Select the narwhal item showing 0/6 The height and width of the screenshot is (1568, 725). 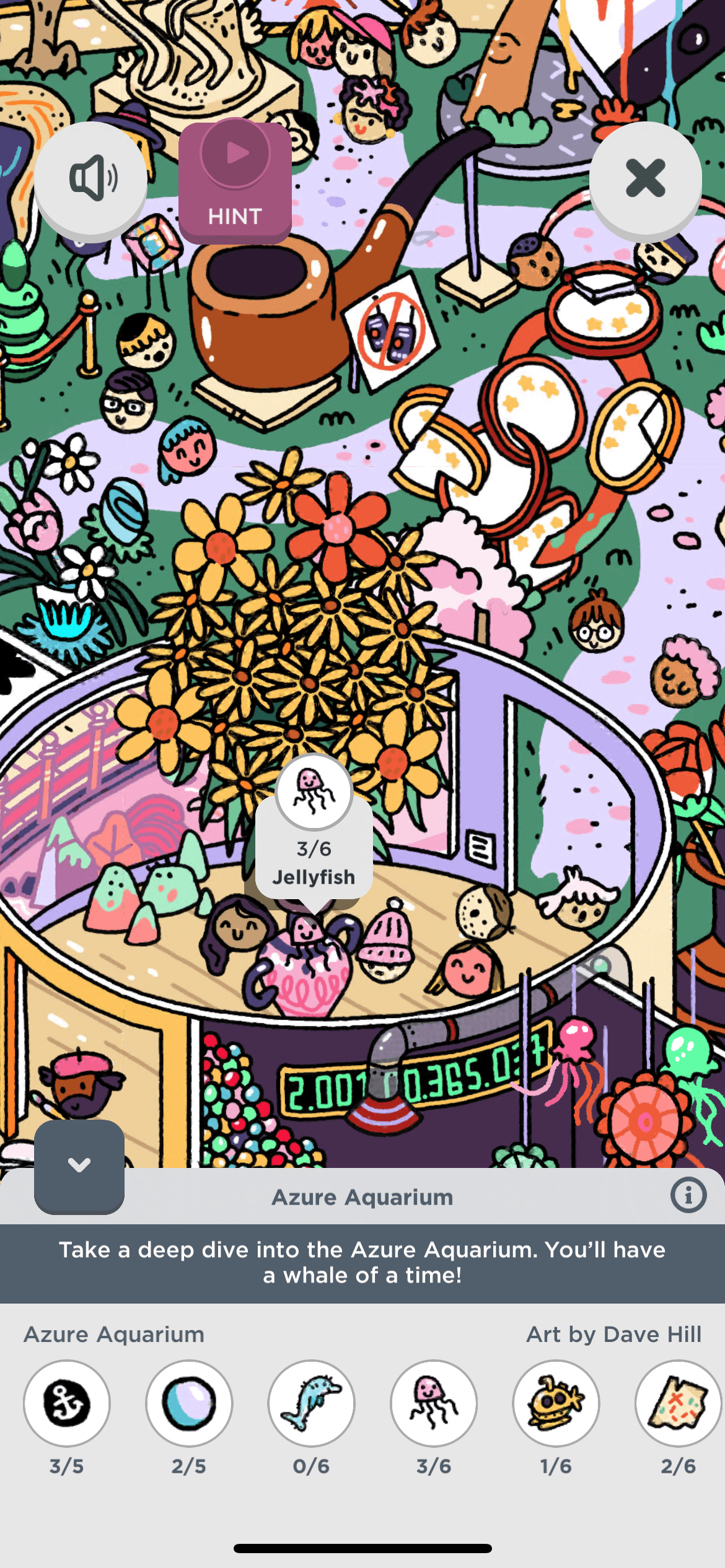pos(311,1403)
